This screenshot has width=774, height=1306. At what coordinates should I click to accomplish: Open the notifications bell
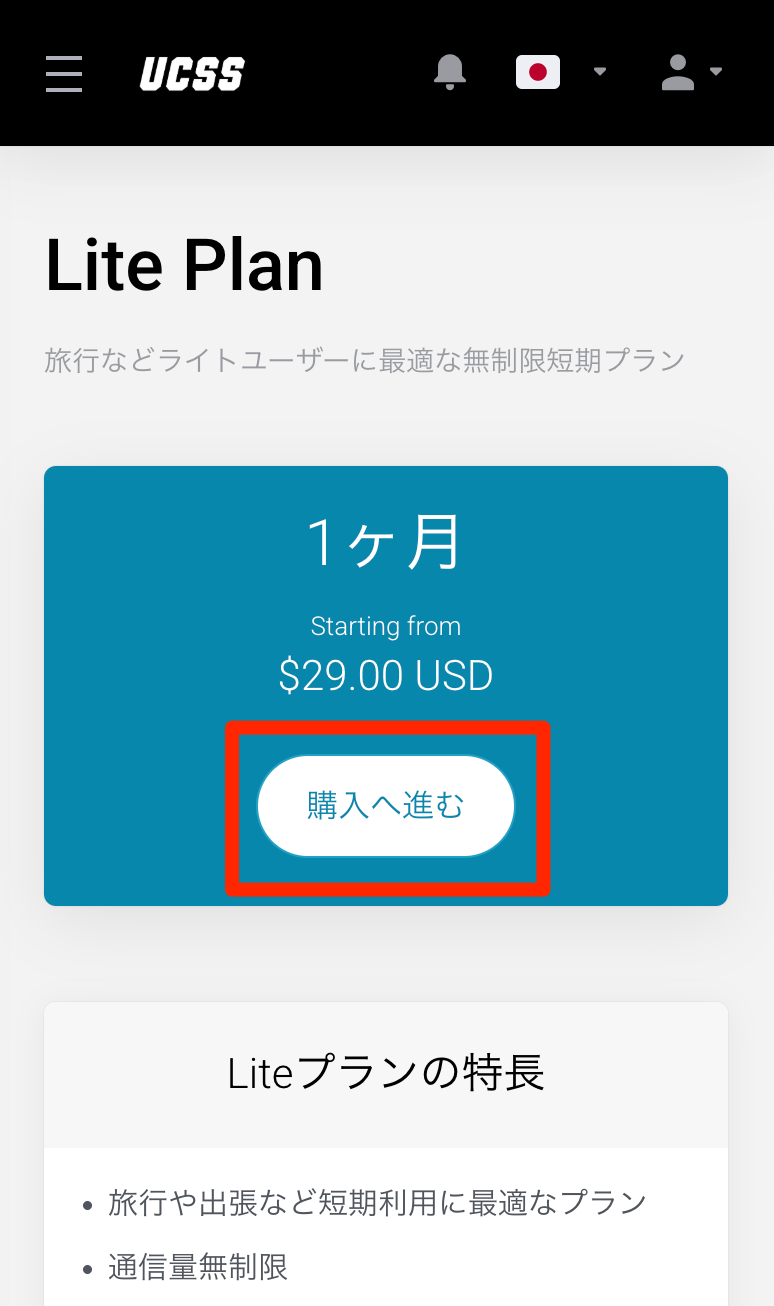pos(450,72)
